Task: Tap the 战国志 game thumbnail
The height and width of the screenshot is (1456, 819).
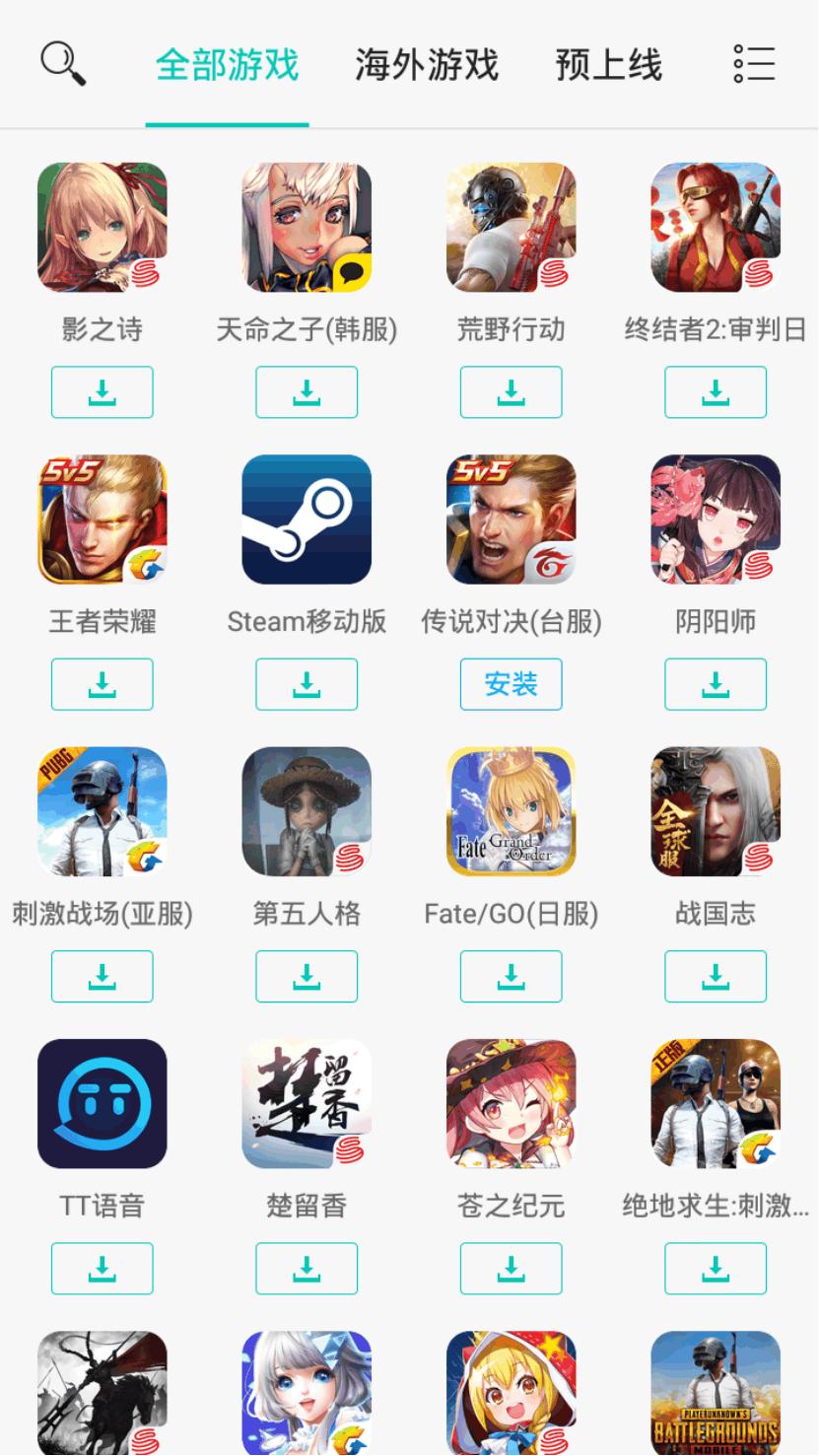Action: click(716, 810)
